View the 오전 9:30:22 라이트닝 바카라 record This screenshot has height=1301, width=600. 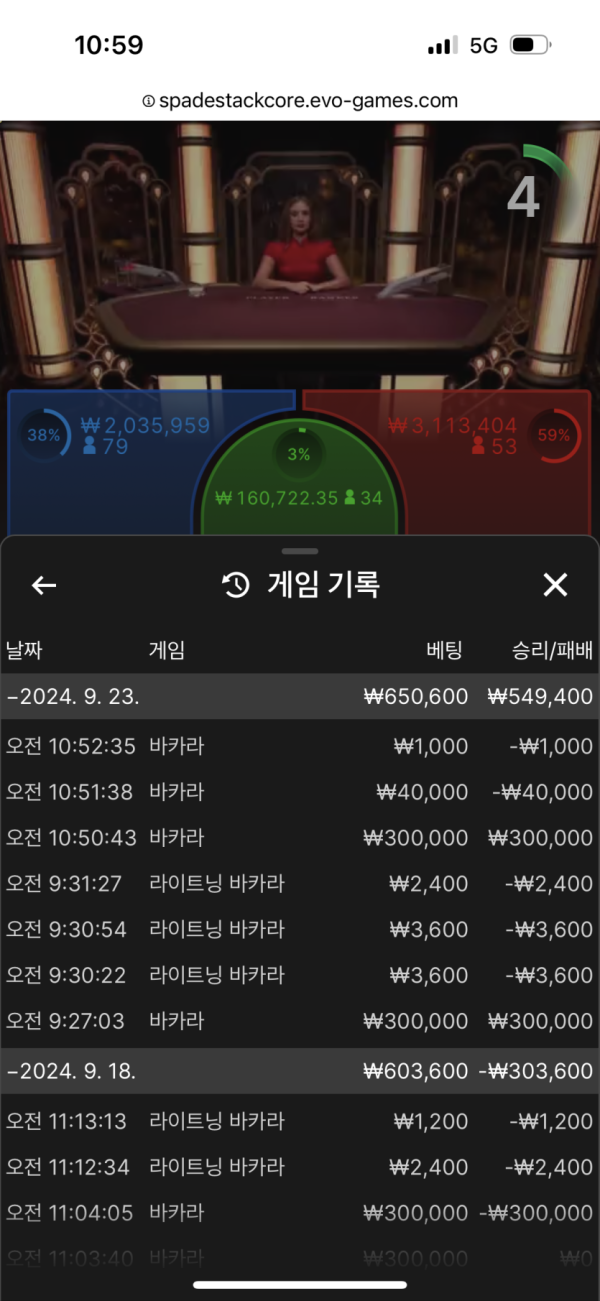(299, 975)
